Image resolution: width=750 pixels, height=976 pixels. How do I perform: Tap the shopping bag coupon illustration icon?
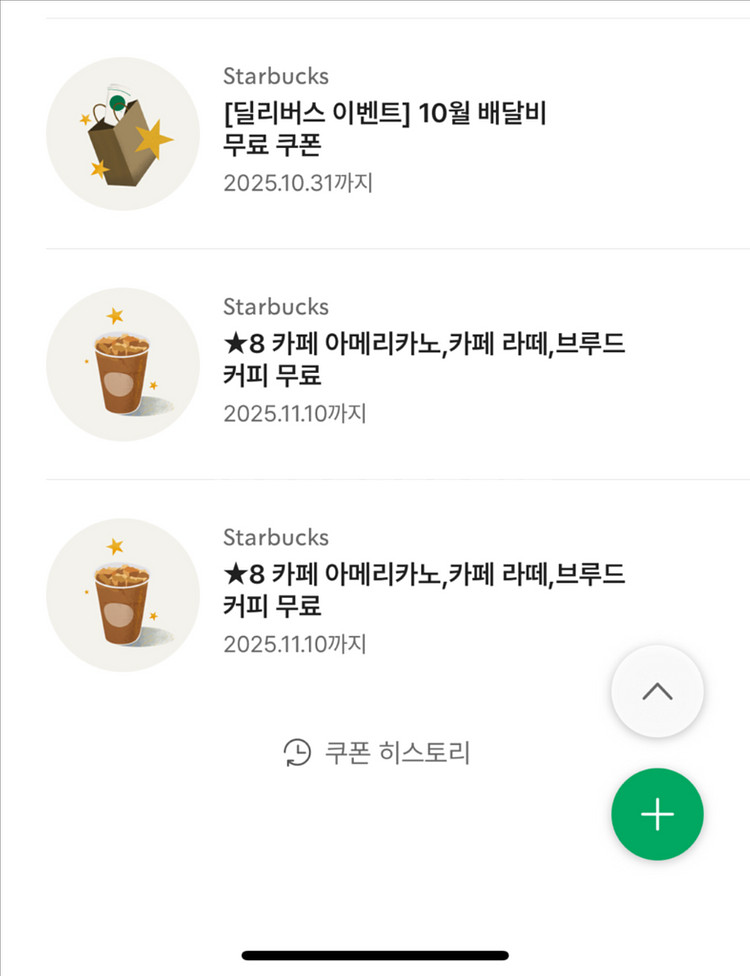tap(122, 132)
